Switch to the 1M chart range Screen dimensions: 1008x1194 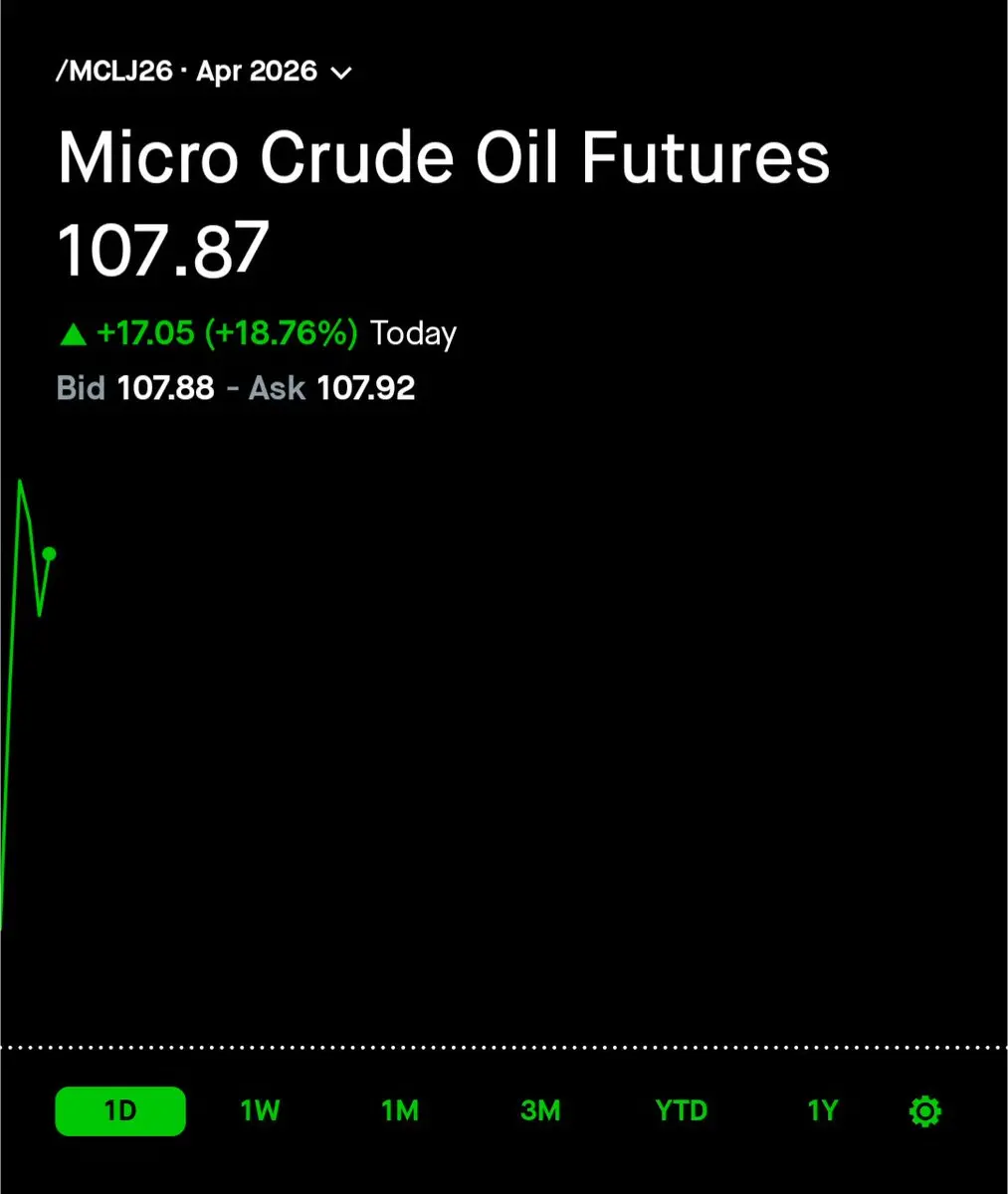(400, 1110)
